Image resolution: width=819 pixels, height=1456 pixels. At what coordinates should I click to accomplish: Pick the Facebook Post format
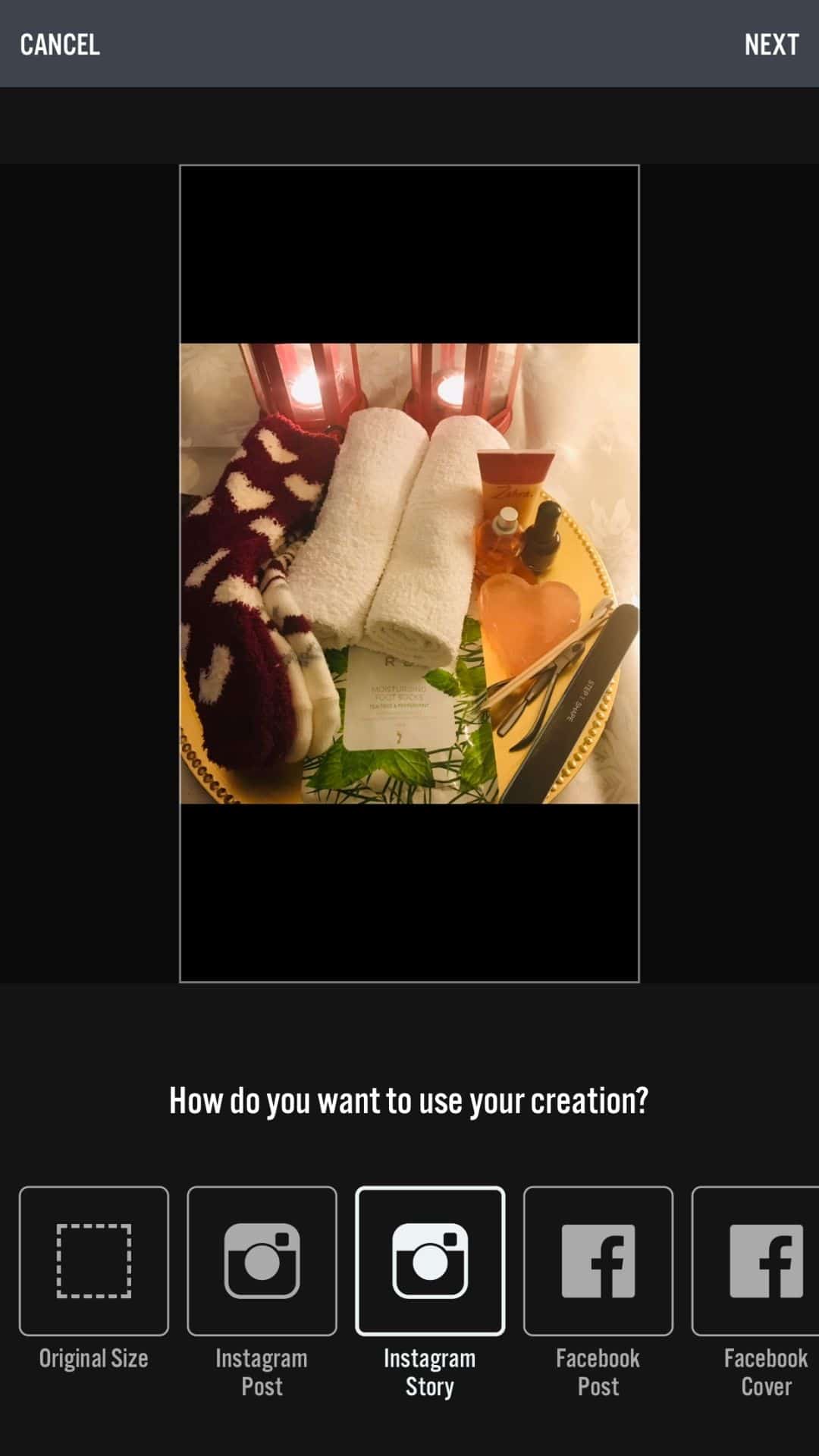point(598,1260)
